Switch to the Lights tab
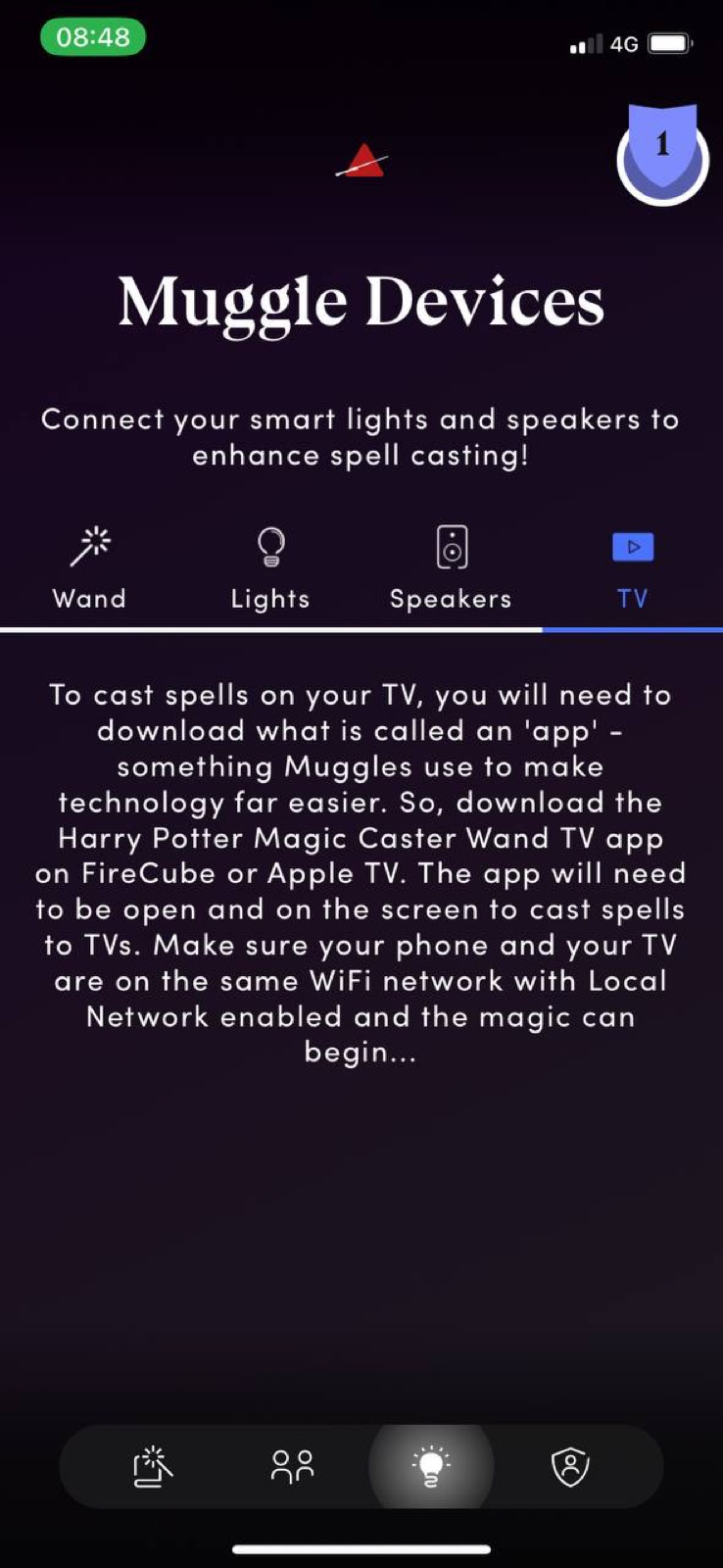 click(270, 569)
